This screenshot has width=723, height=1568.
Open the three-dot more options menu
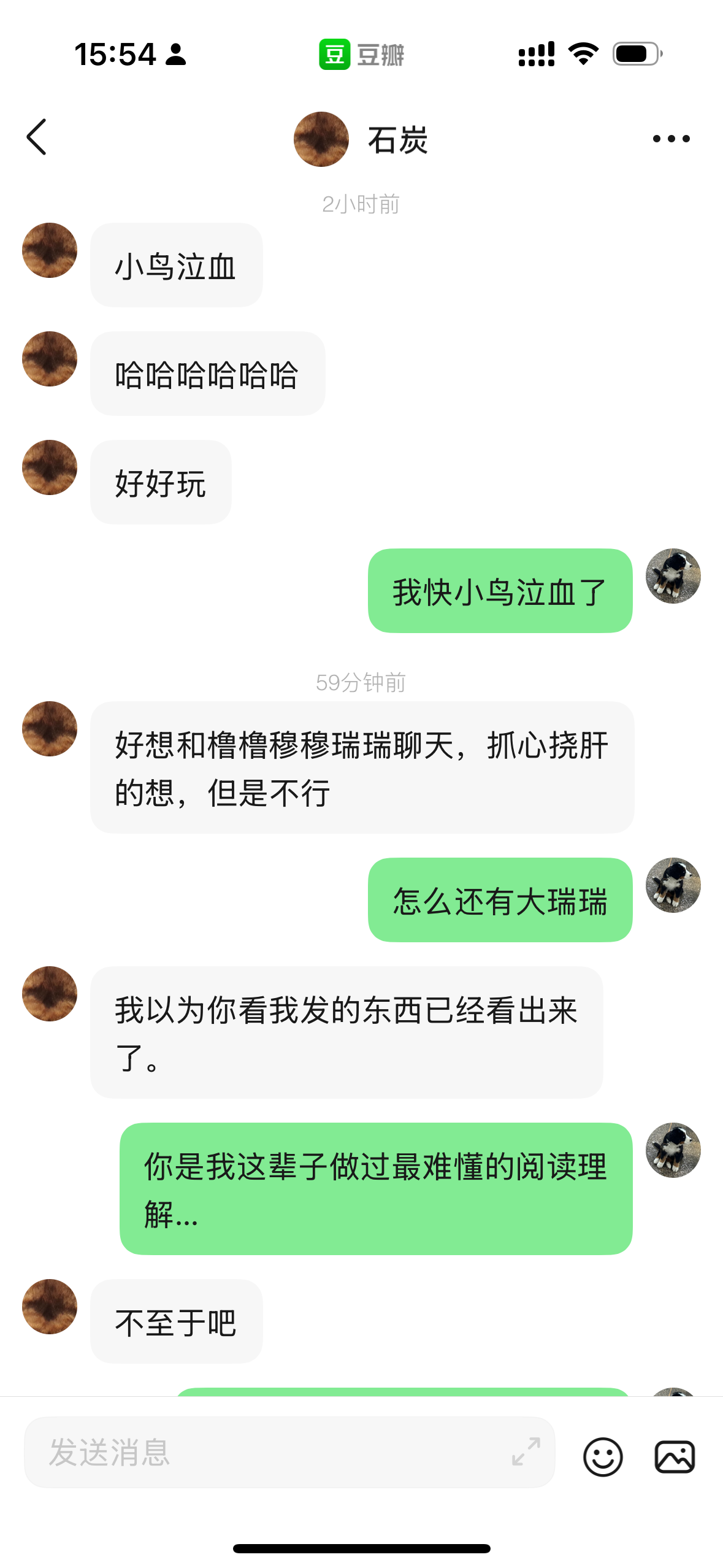(x=671, y=139)
